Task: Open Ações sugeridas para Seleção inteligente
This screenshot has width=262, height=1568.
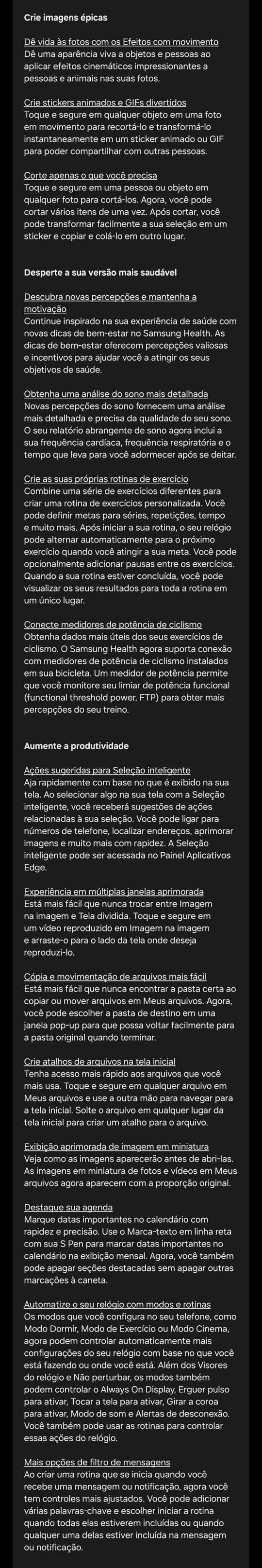Action: (107, 771)
